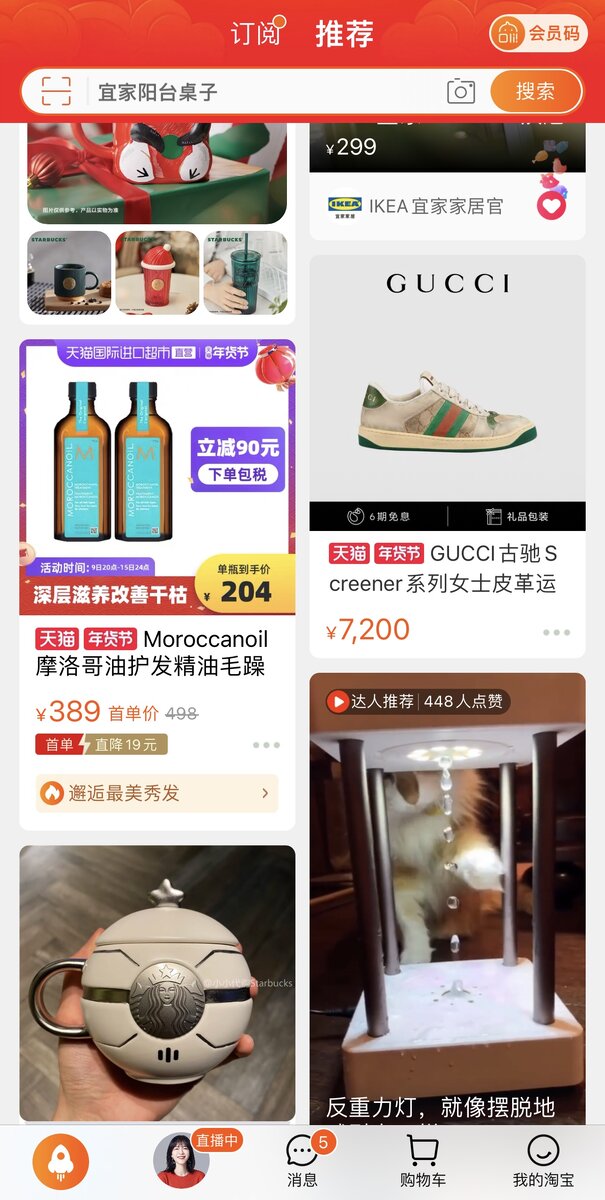The image size is (605, 1200).
Task: Open the 会员码 member code
Action: pyautogui.click(x=537, y=33)
